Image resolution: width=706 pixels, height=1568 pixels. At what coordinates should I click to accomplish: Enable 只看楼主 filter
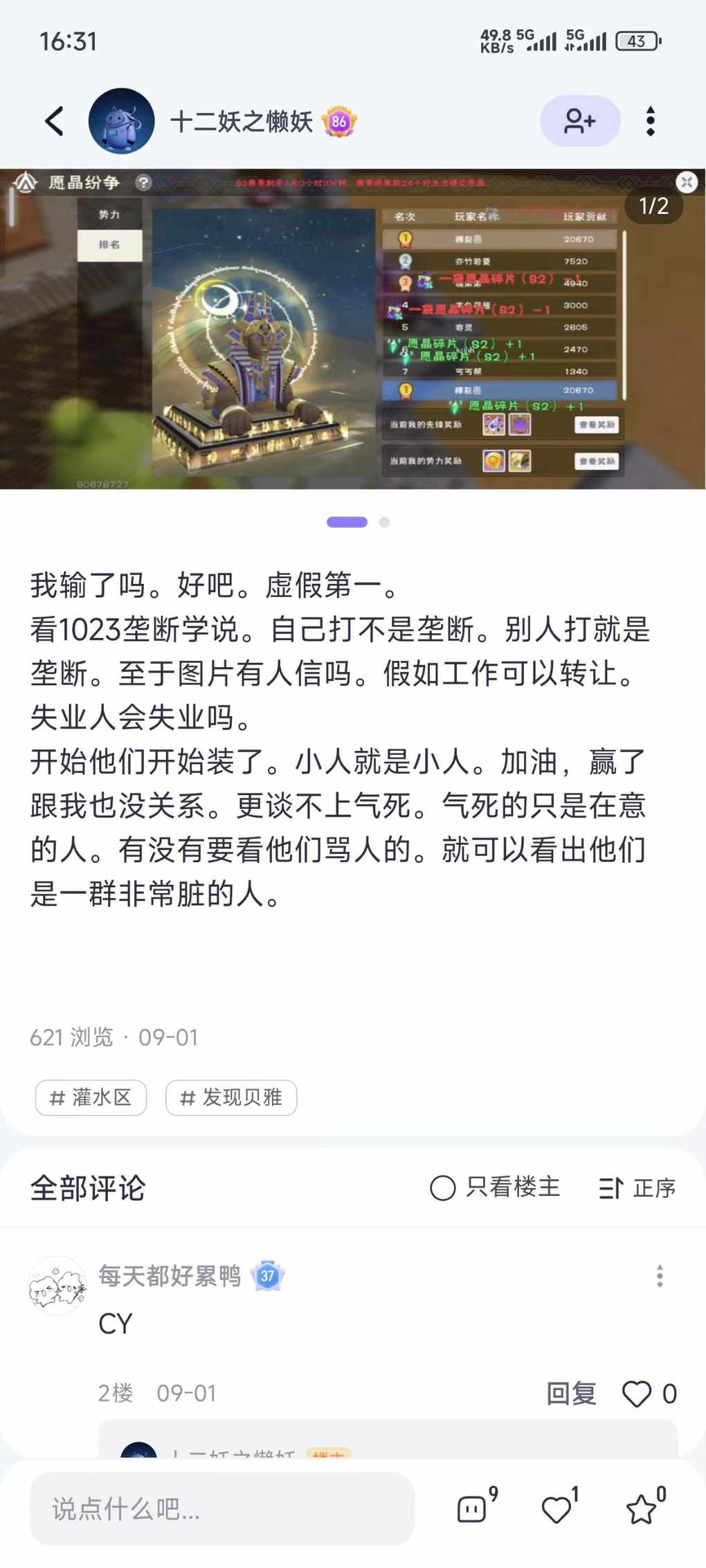(495, 1187)
